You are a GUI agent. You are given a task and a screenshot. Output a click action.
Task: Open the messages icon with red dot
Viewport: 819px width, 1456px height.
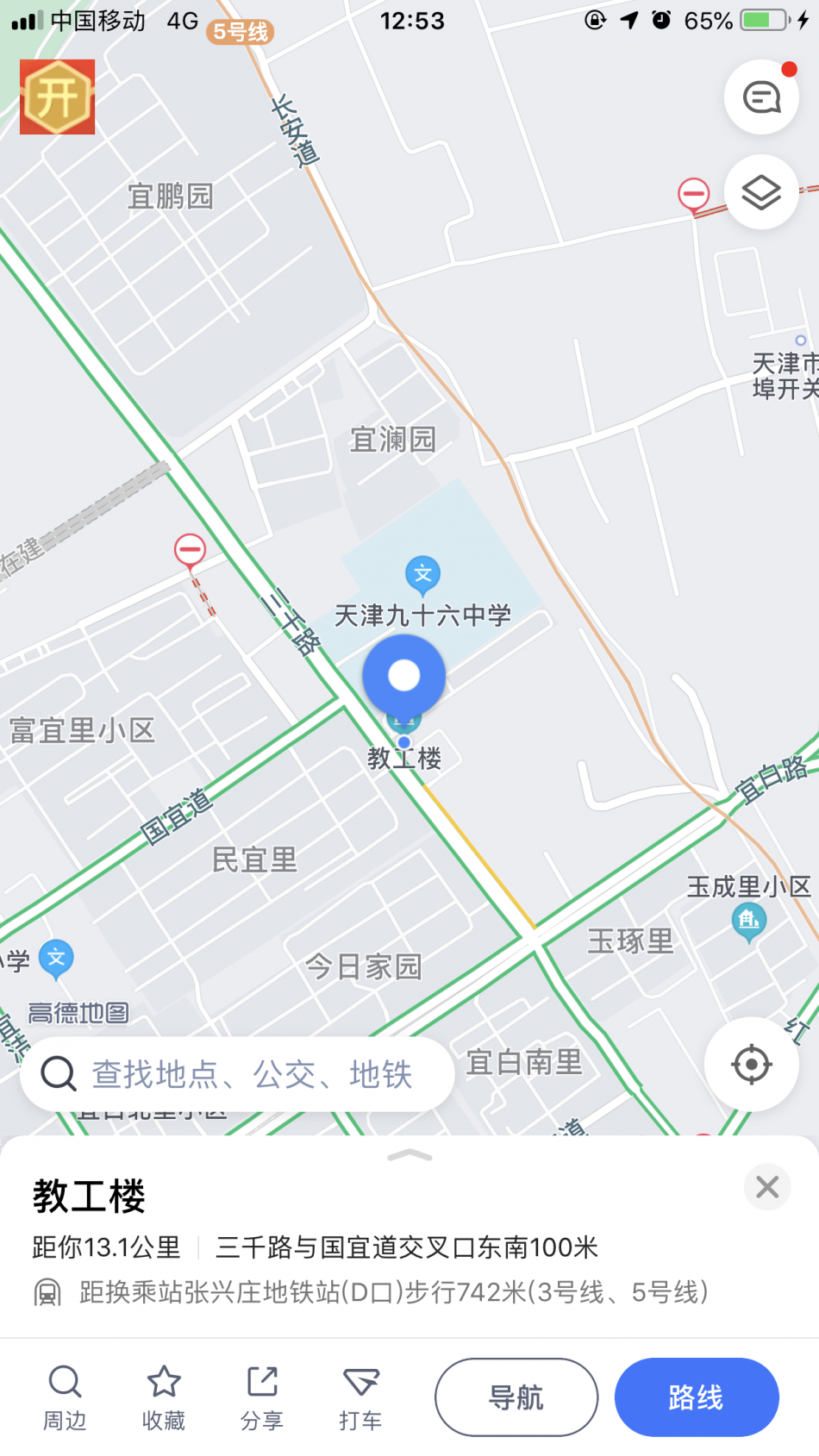(x=761, y=97)
